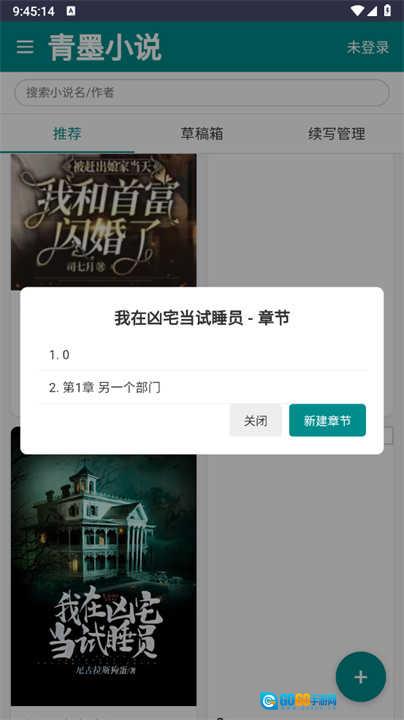Screen dimensions: 404x720
Task: Switch to the 推荐 tab
Action: click(x=67, y=134)
